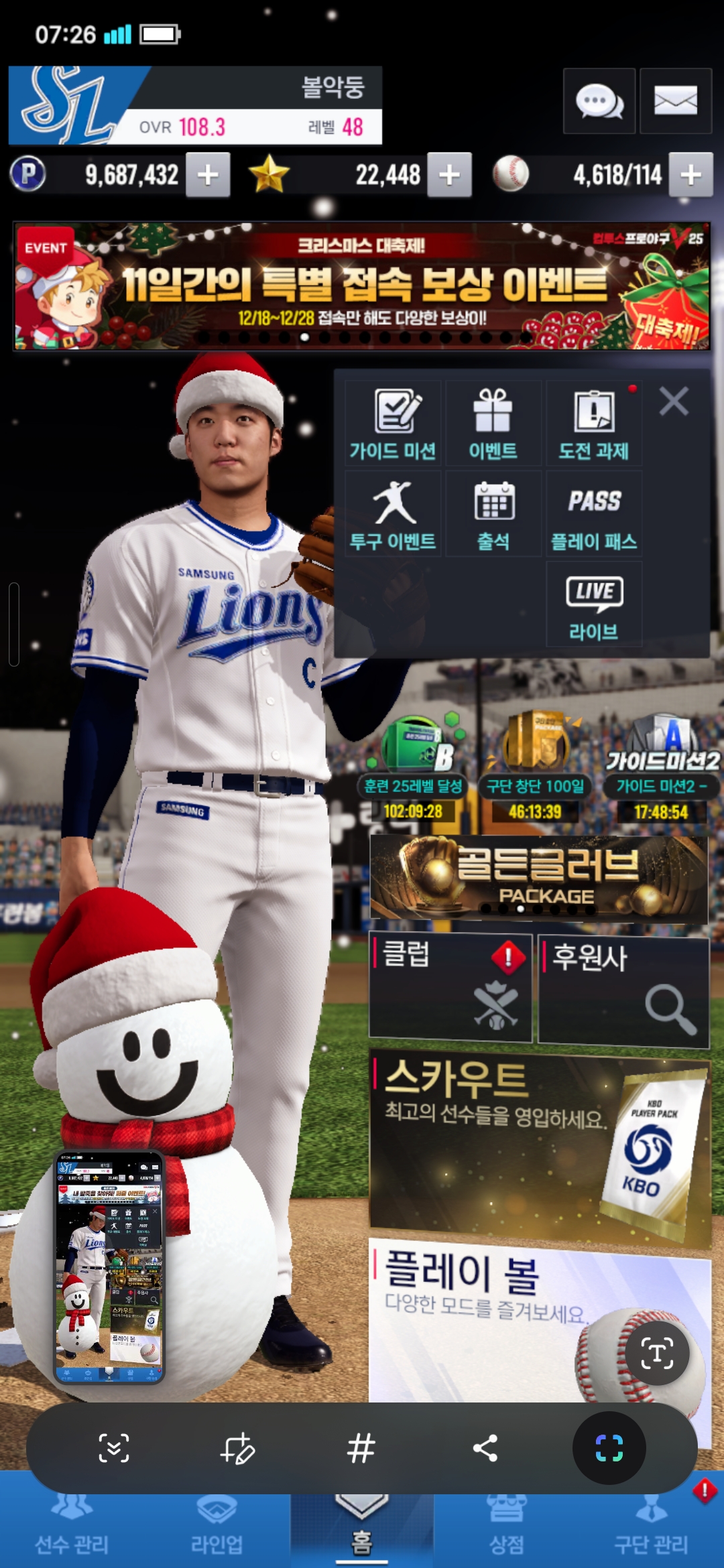Open 스카우트 to recruit players

pos(539,1149)
